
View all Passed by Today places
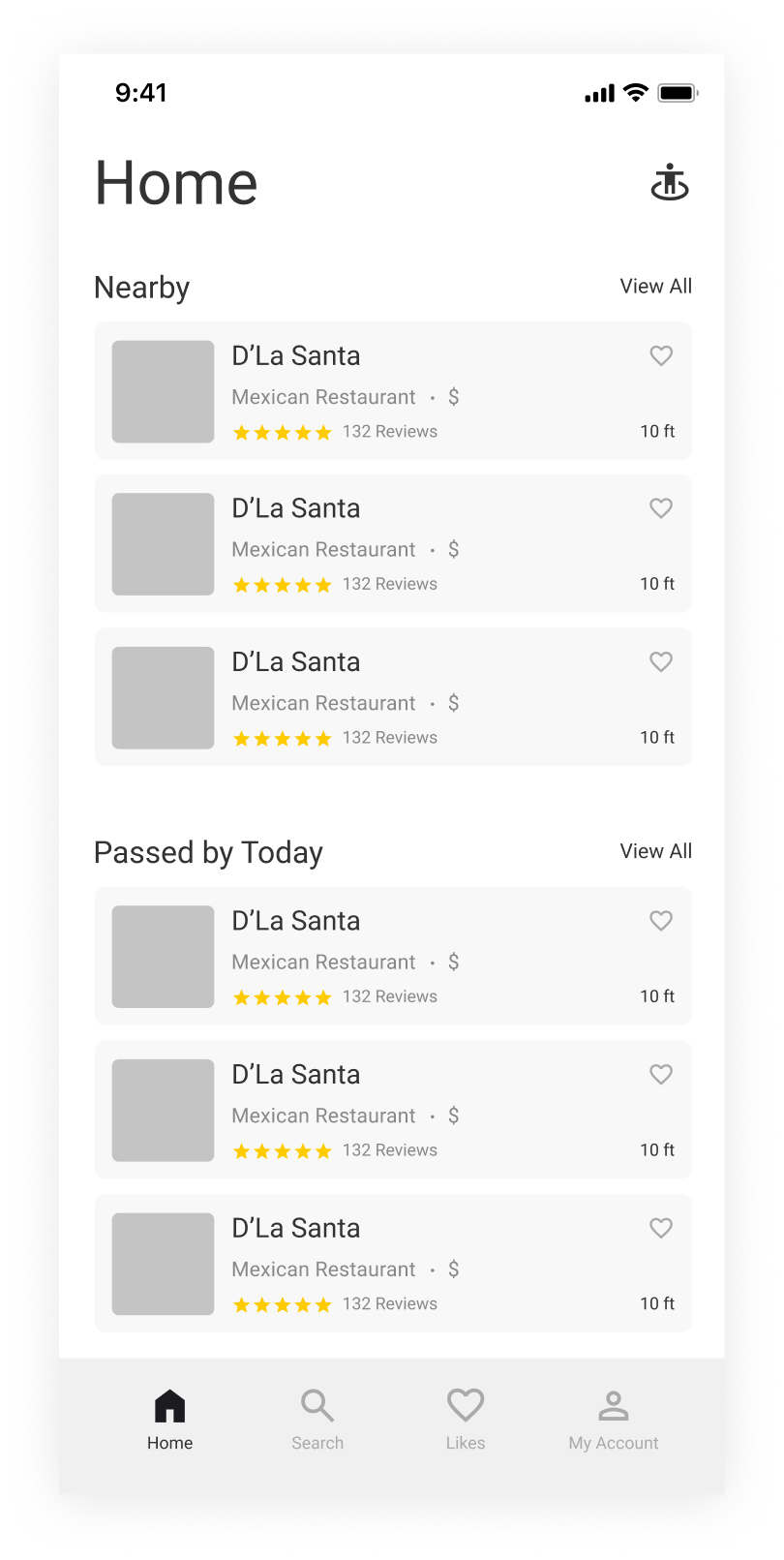[655, 851]
